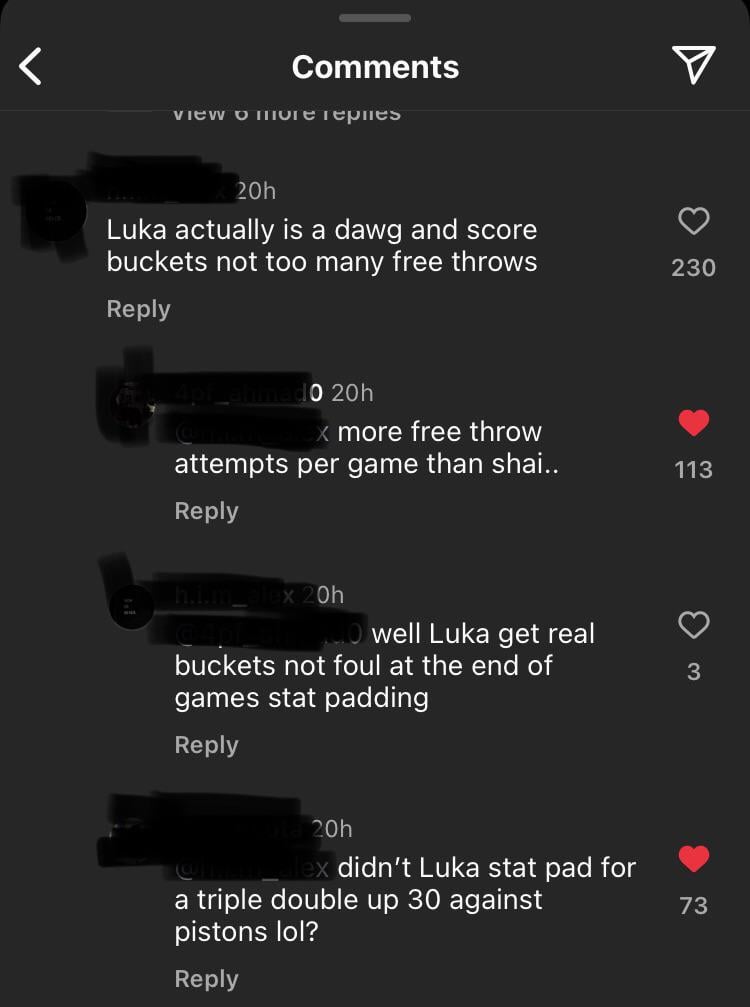Unlike the 'more free throw attempts' comment
Screen dimensions: 750x1007
pyautogui.click(x=693, y=424)
